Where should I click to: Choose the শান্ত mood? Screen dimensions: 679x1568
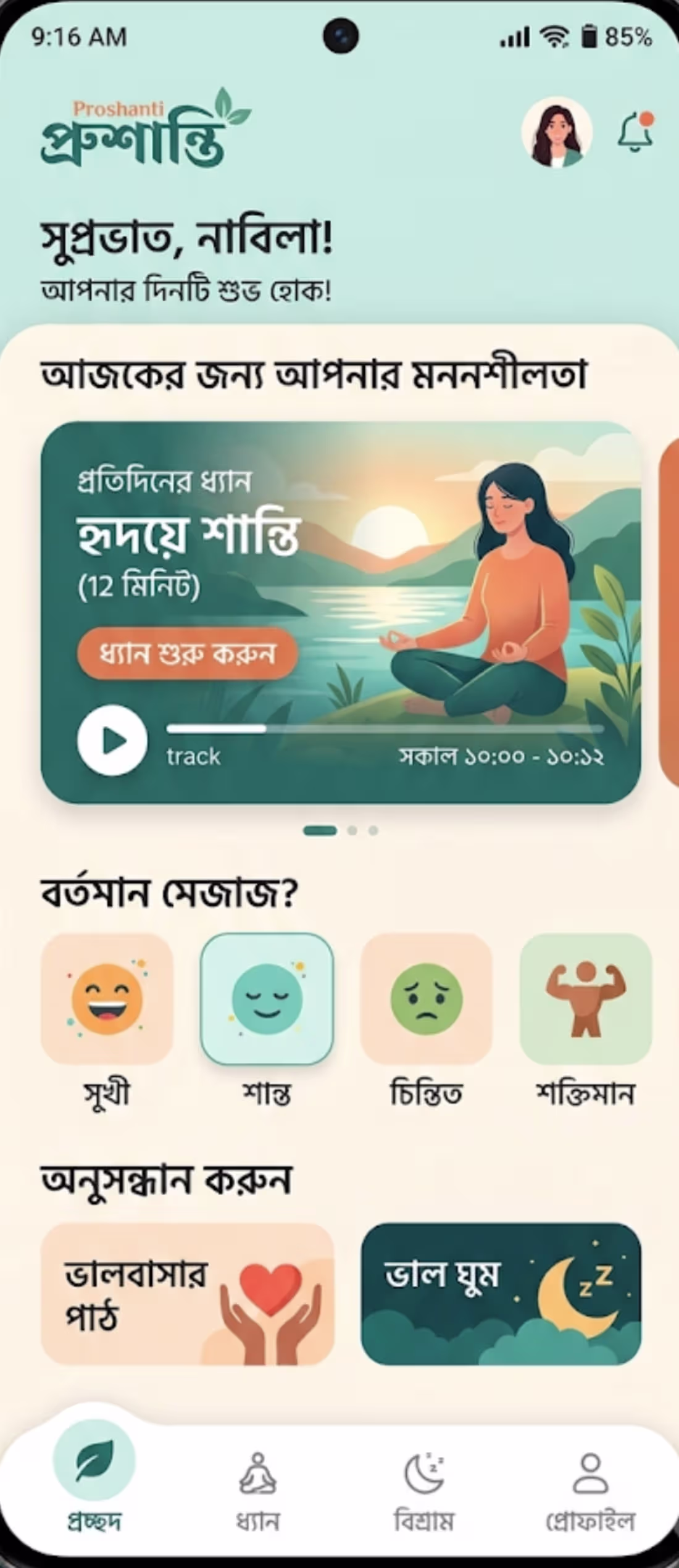[x=267, y=999]
